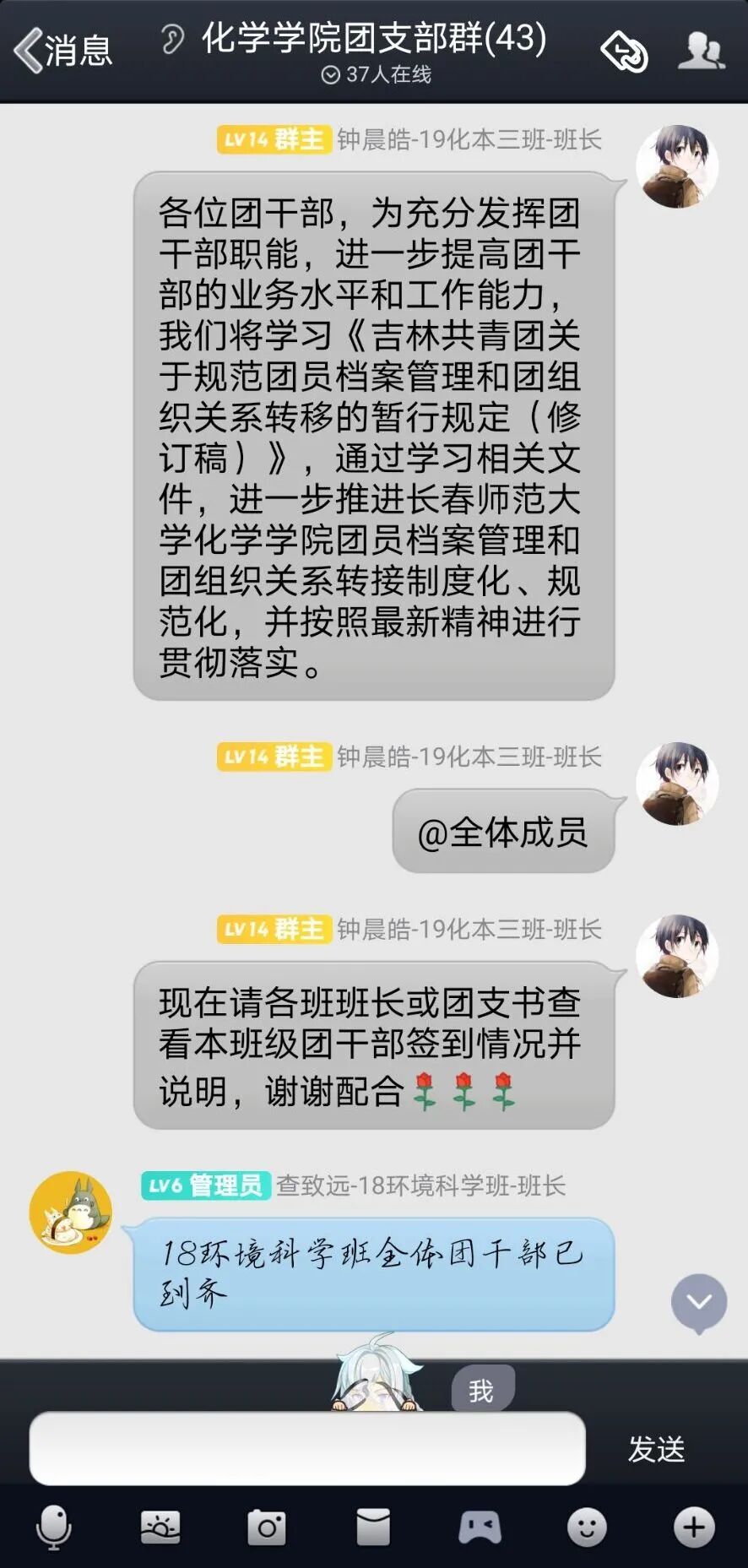Viewport: 748px width, 1568px height.
Task: Open the game controller feature
Action: [x=480, y=1527]
